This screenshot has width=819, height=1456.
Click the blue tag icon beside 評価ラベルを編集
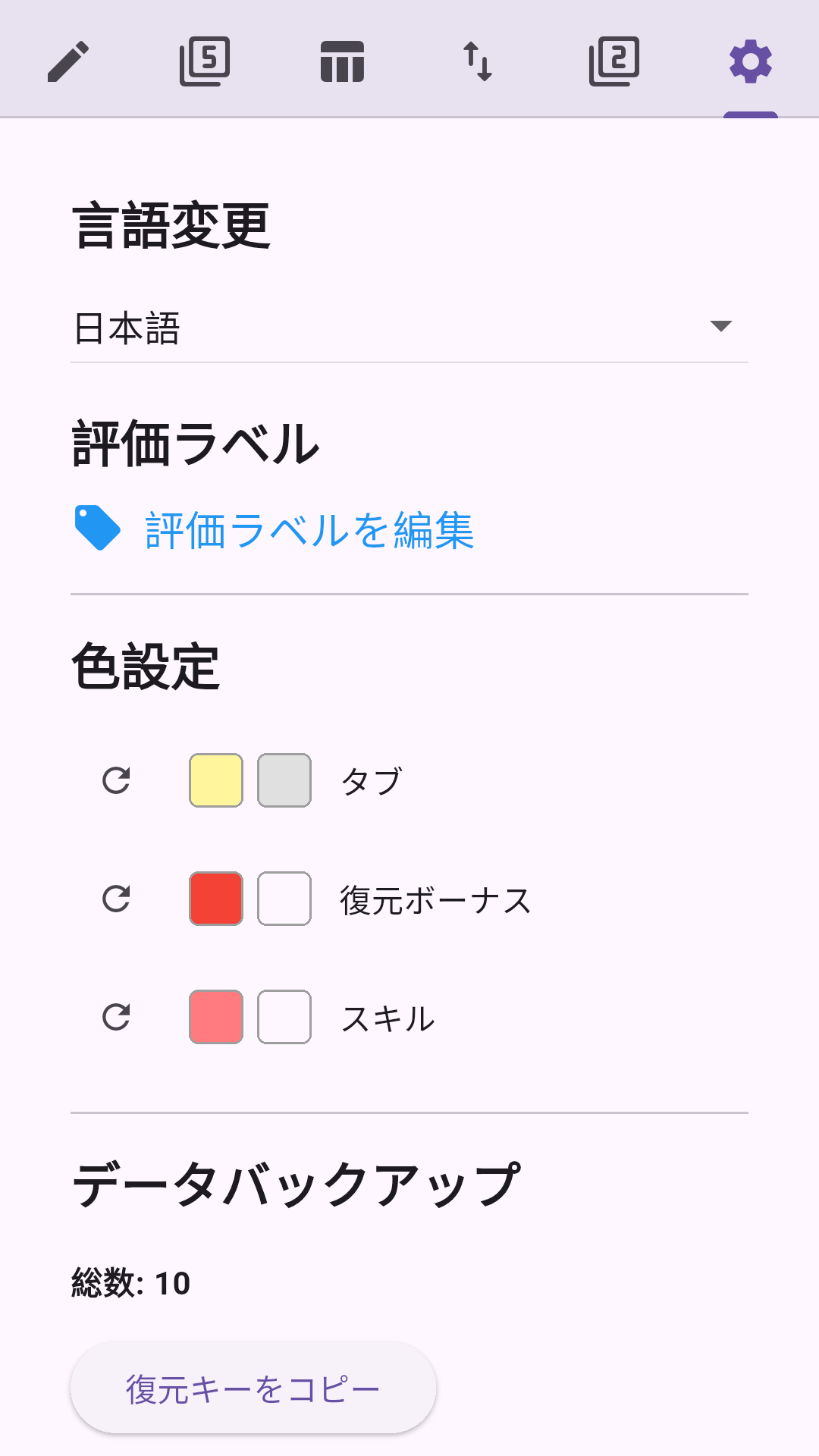[97, 529]
